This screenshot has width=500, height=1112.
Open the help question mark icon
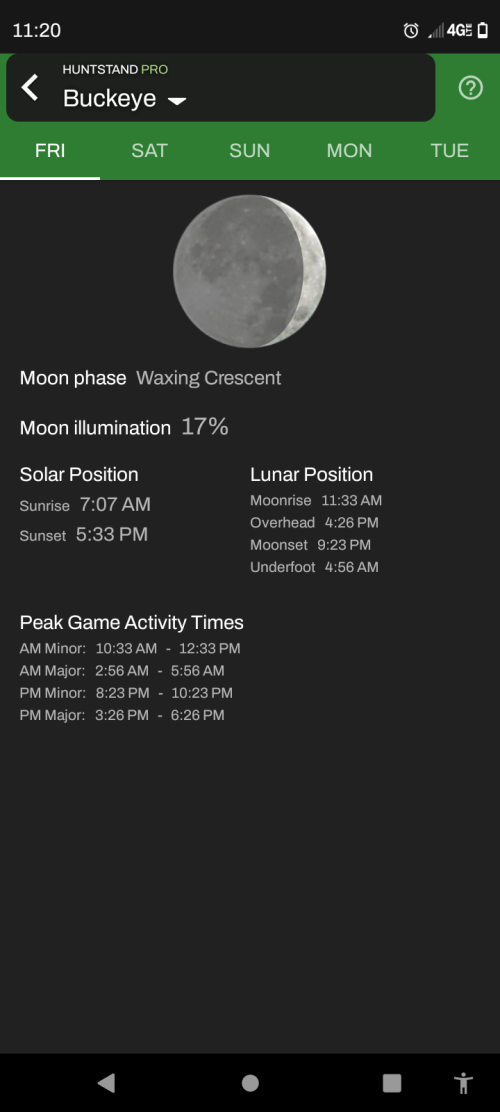(471, 88)
